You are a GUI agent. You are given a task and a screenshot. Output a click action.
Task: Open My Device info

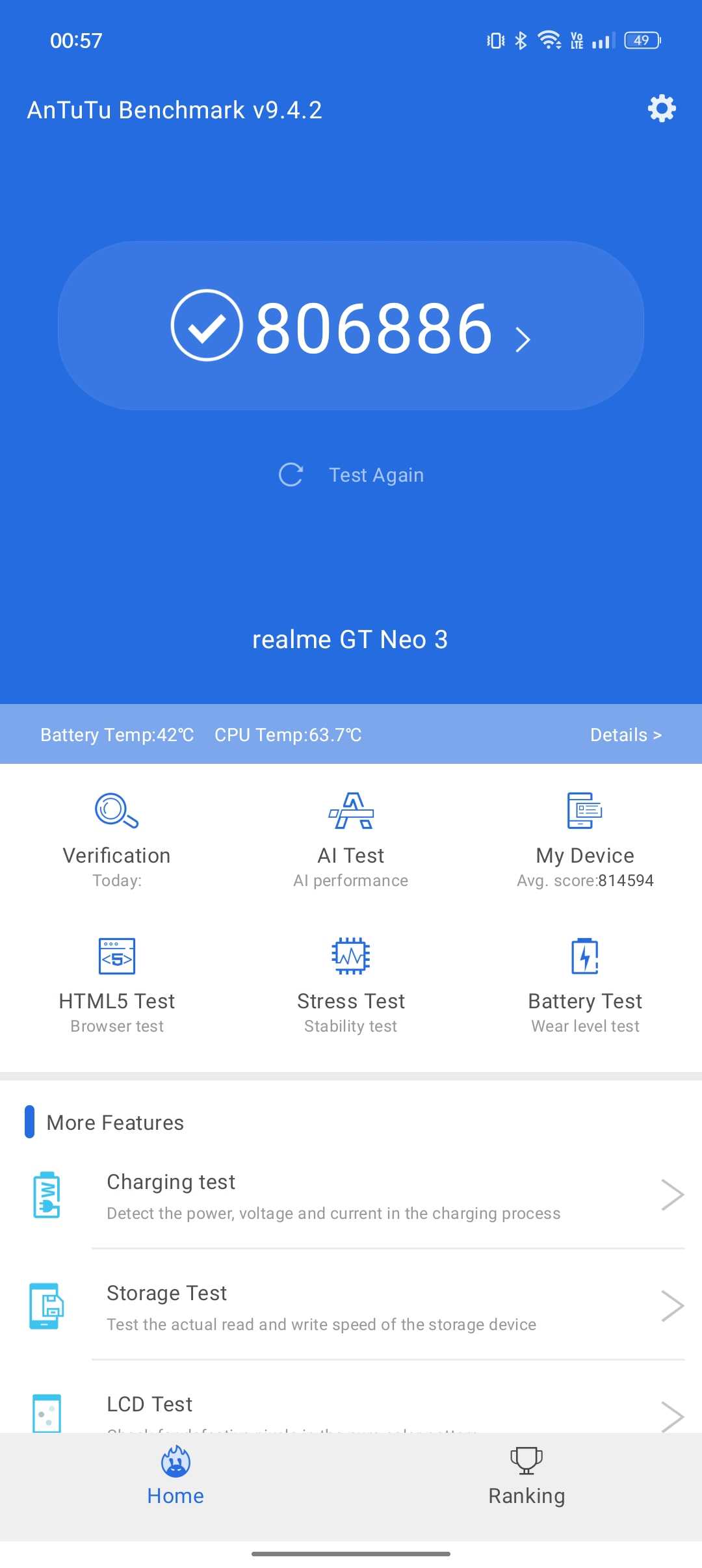[585, 839]
